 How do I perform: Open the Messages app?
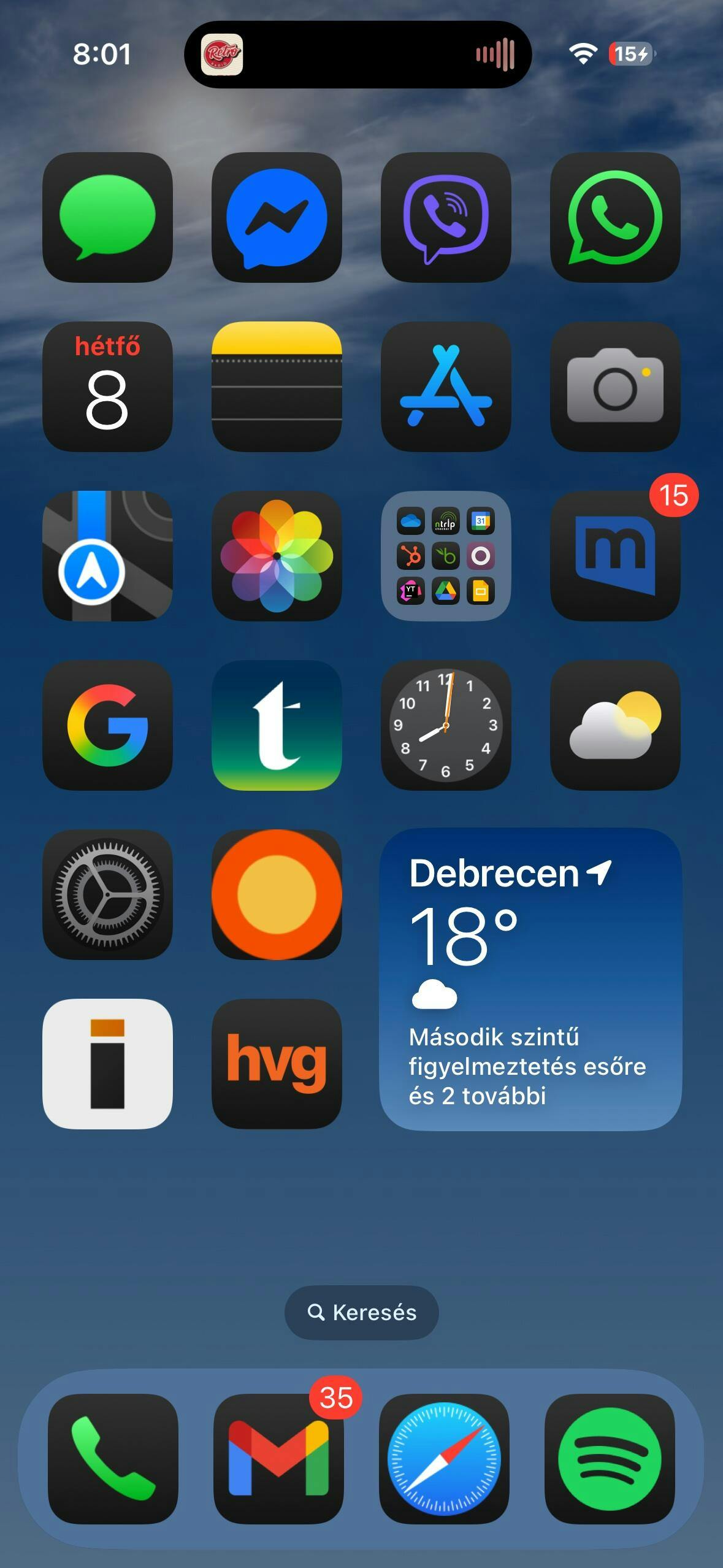coord(107,217)
